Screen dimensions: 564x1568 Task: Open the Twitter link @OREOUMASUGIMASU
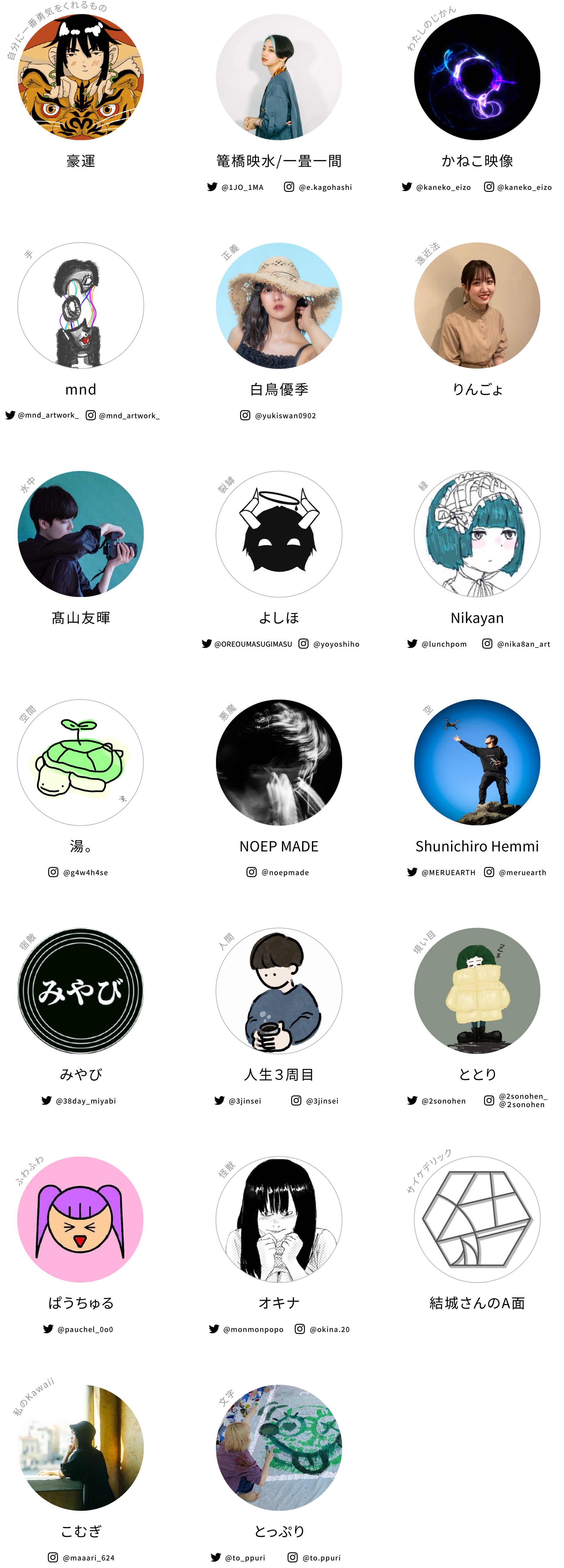point(247,643)
